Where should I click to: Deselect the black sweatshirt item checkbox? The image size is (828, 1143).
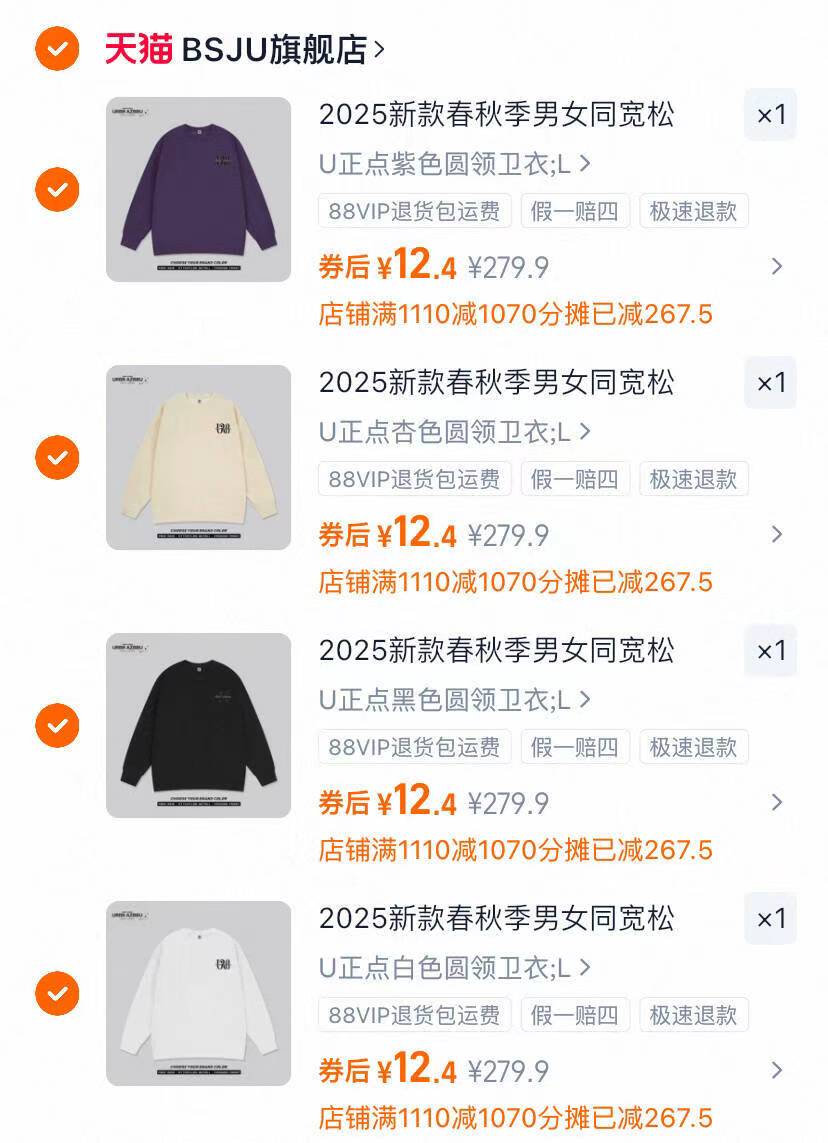[x=57, y=724]
